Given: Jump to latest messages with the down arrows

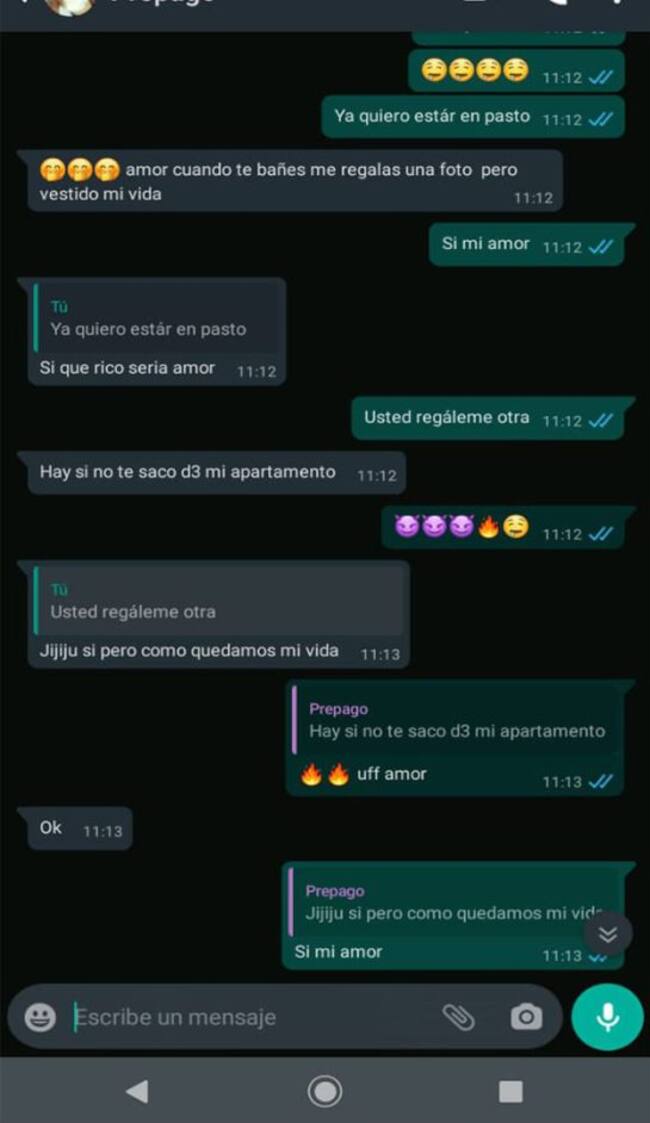Looking at the screenshot, I should [608, 935].
